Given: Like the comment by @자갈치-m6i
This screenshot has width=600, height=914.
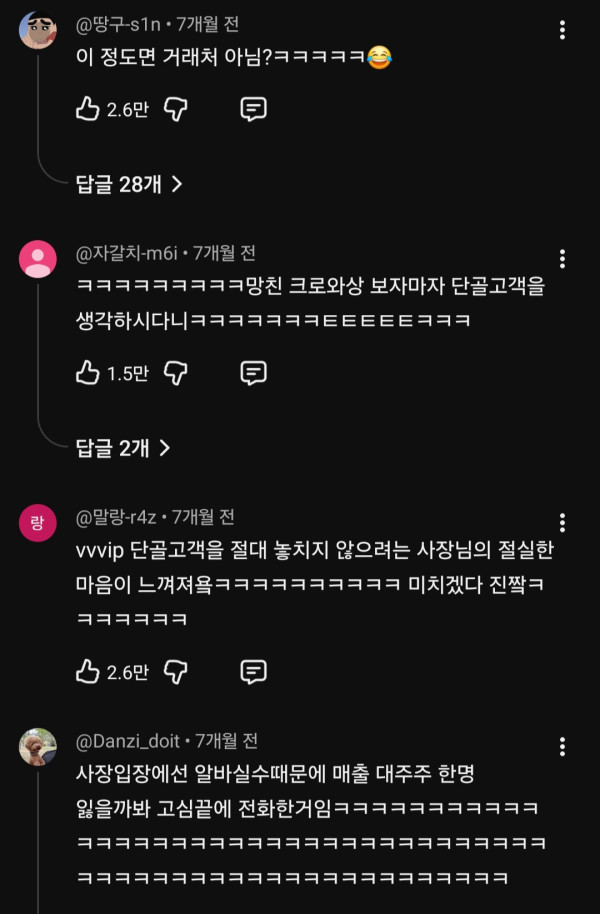Looking at the screenshot, I should click(88, 373).
